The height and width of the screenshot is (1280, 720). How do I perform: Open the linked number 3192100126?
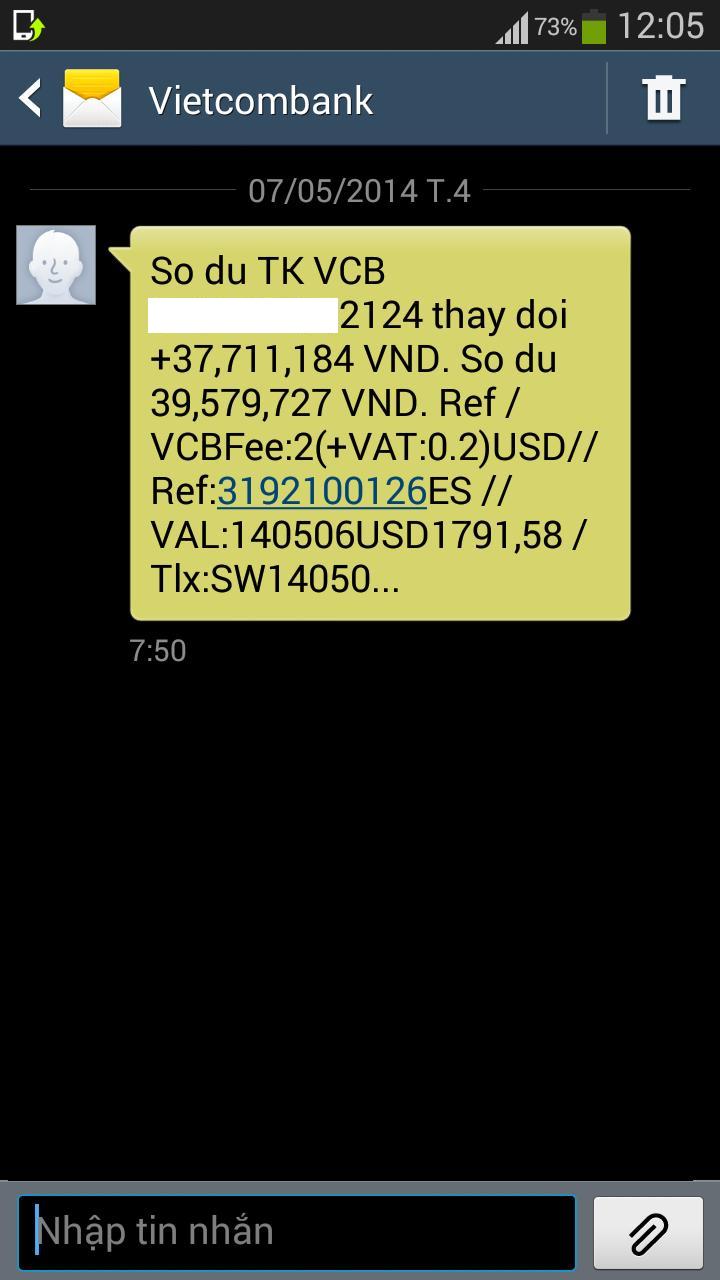click(321, 491)
